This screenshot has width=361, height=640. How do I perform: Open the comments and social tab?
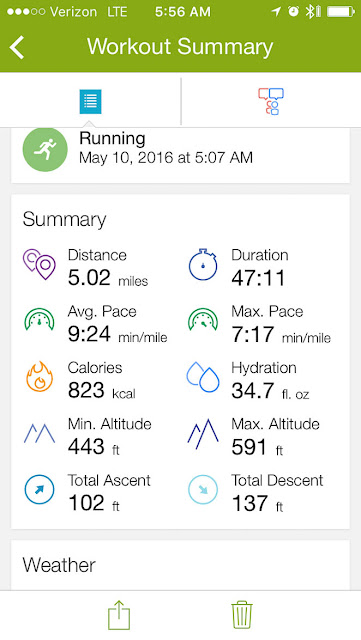click(271, 101)
